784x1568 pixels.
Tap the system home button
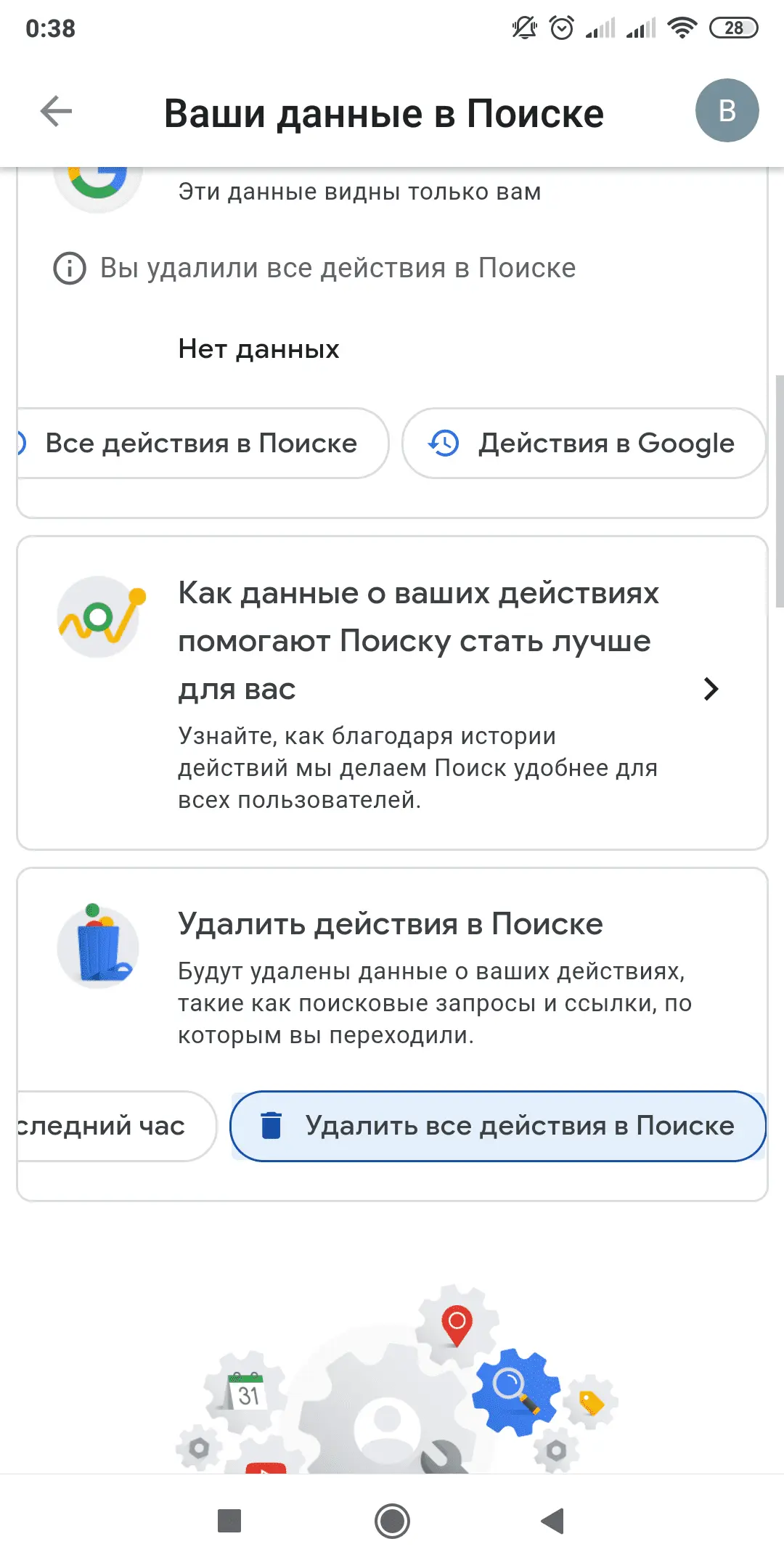(x=392, y=1521)
